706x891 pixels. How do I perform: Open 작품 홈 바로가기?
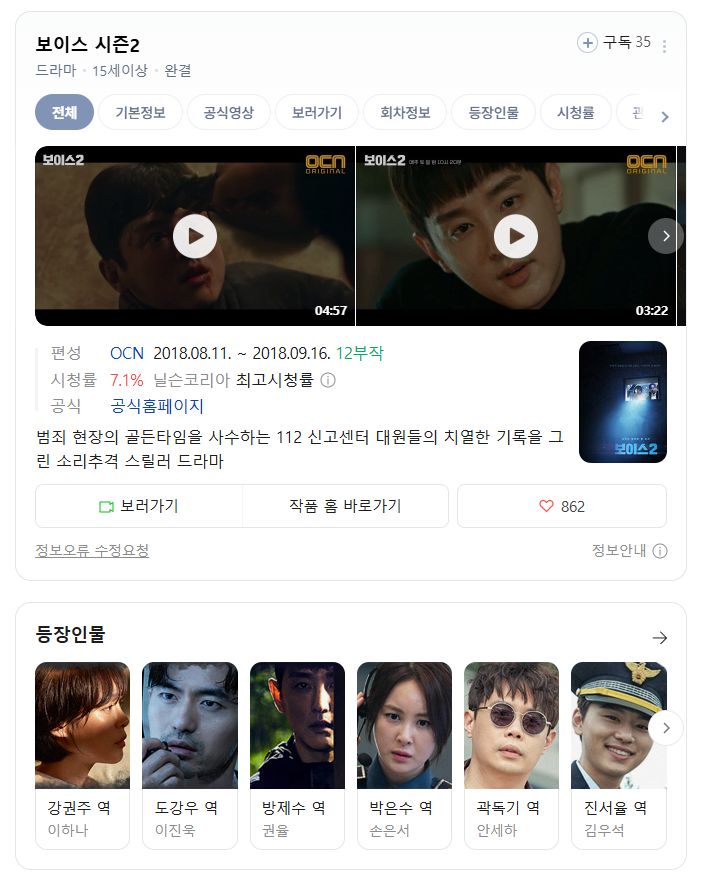(x=345, y=506)
